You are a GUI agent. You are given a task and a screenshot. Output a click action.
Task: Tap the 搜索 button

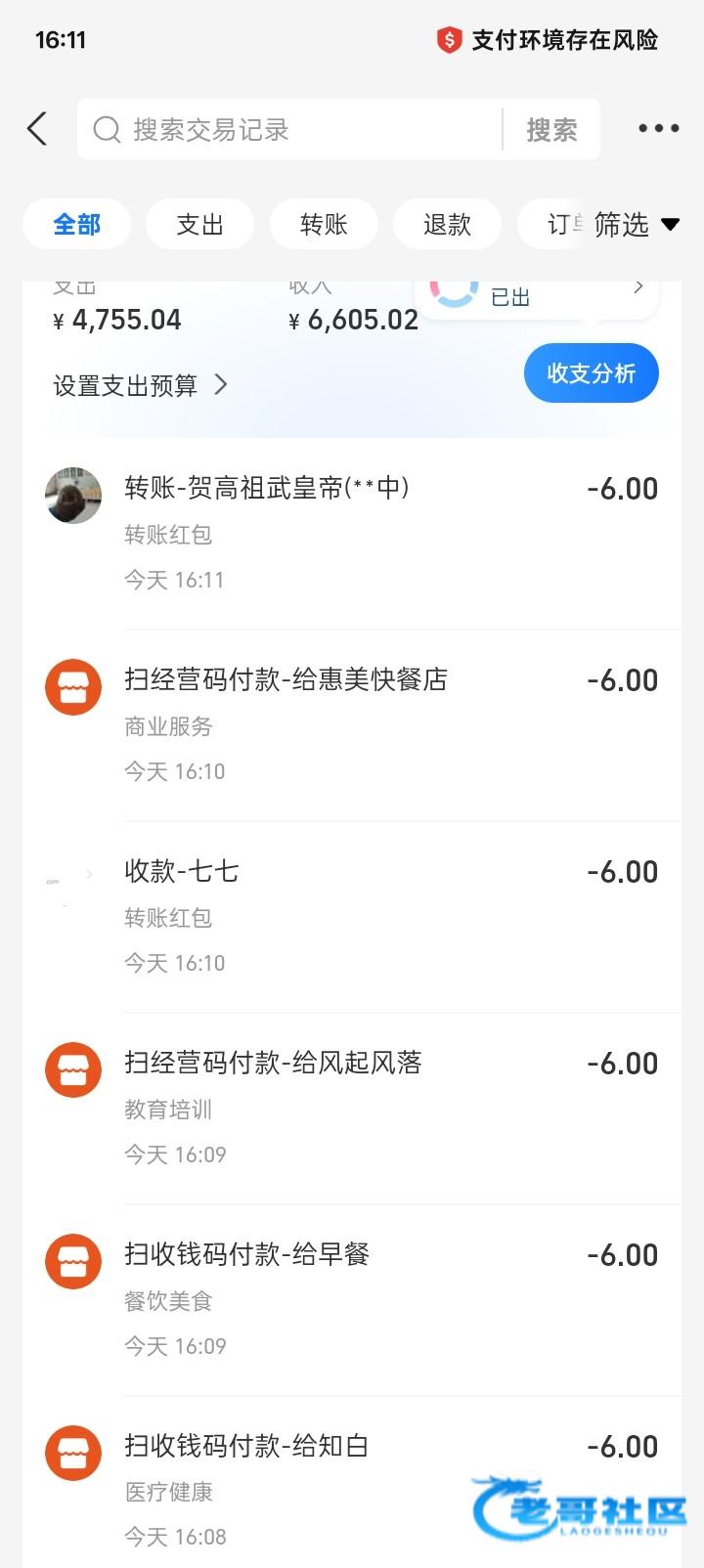tap(551, 129)
